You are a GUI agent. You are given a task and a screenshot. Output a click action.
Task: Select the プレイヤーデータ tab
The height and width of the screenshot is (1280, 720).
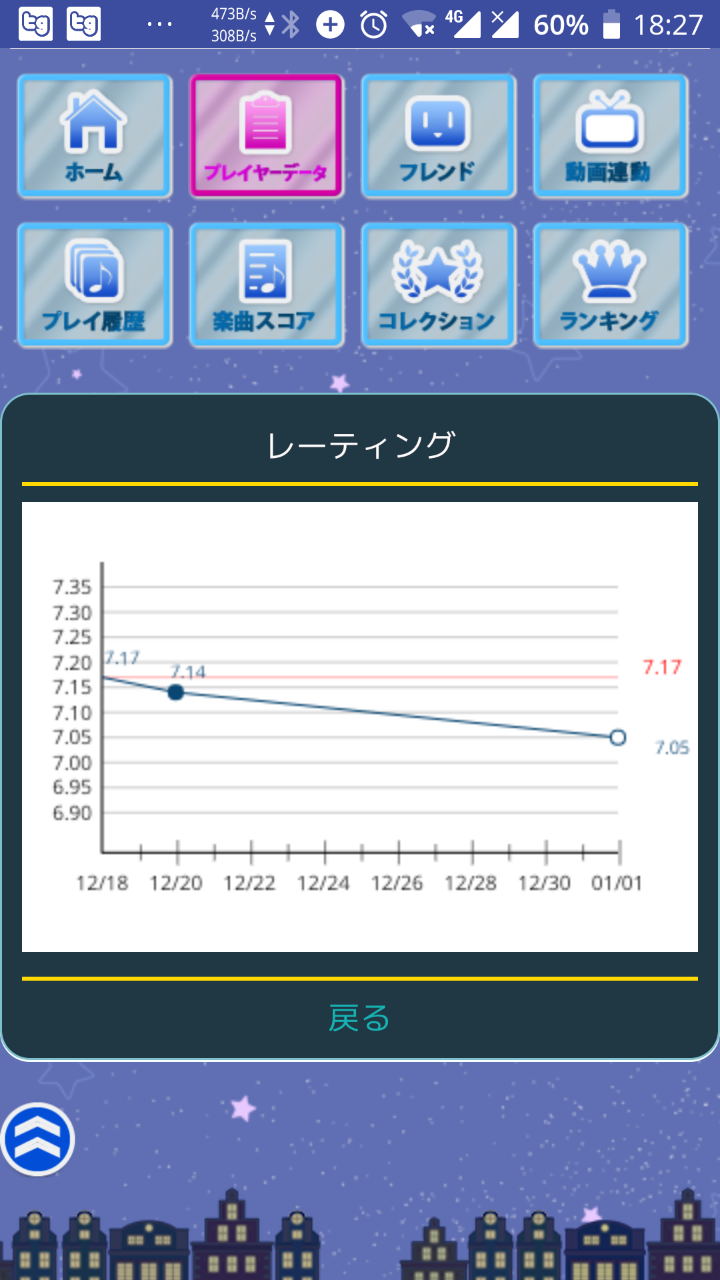pos(266,136)
